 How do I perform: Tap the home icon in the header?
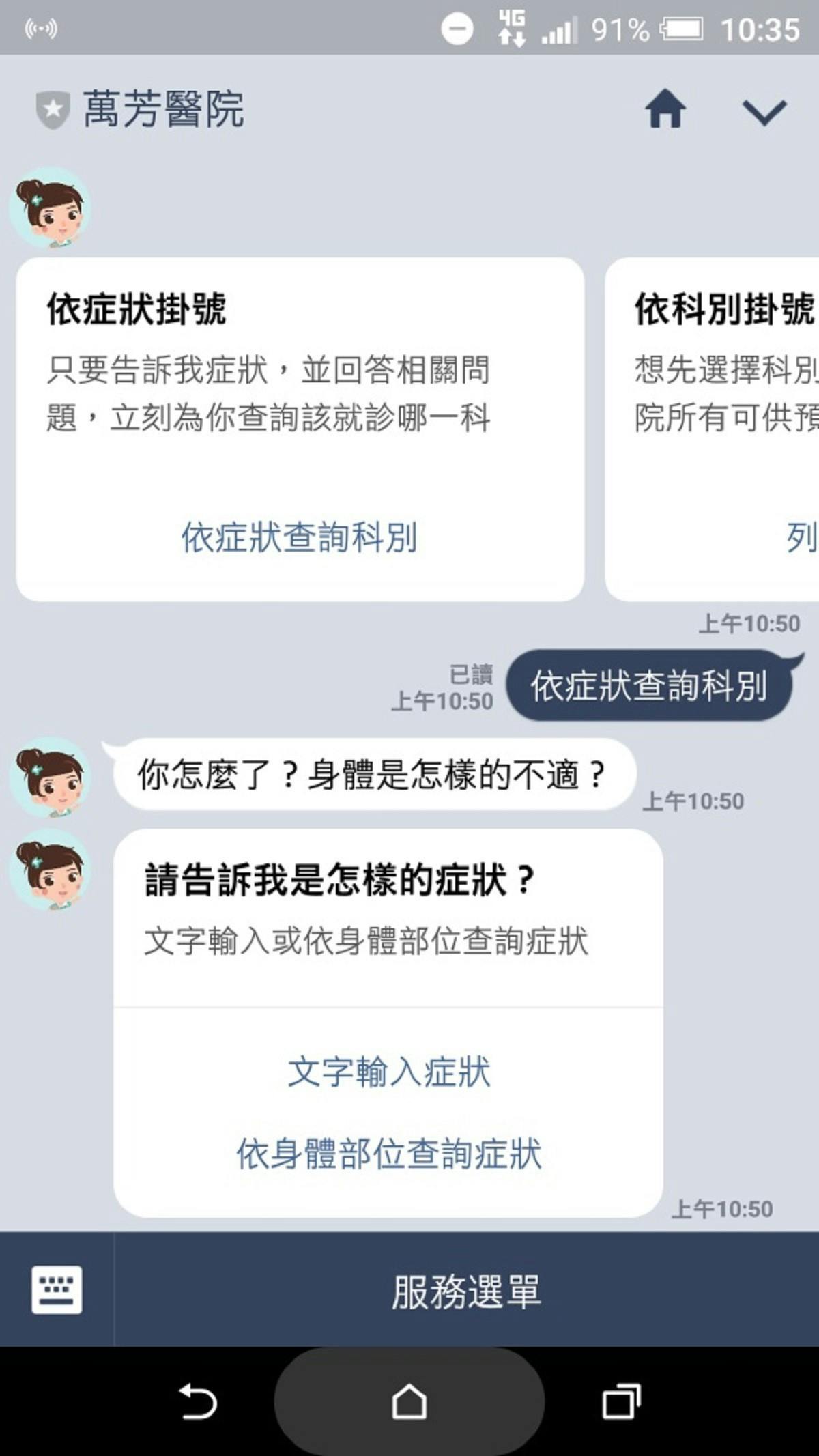pyautogui.click(x=665, y=111)
